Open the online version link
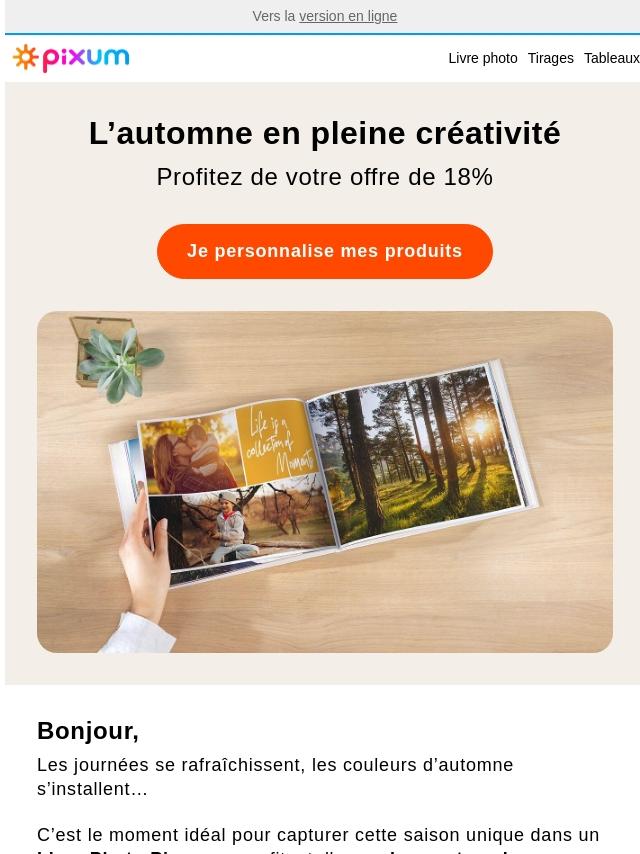The width and height of the screenshot is (640, 854). pos(347,16)
